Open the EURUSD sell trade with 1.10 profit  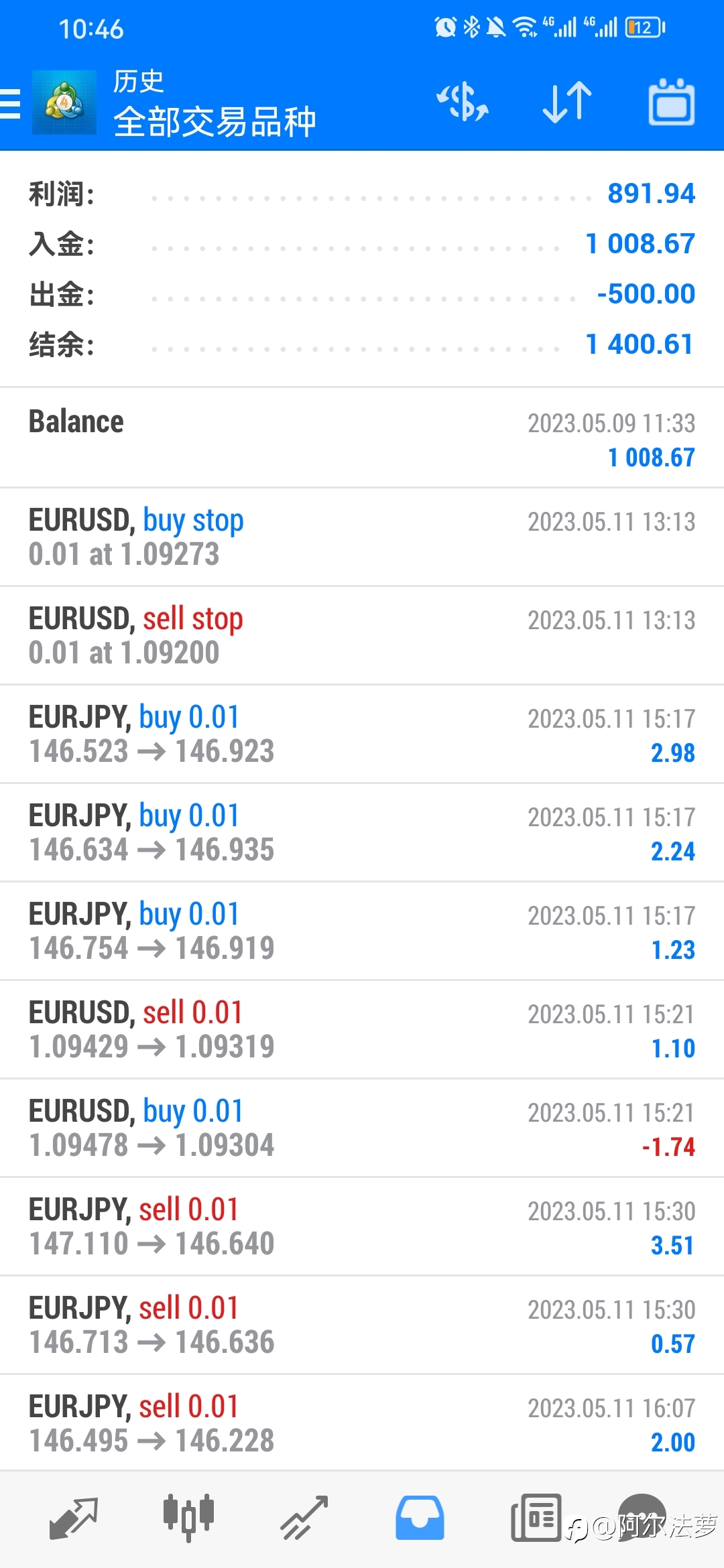[x=362, y=1029]
